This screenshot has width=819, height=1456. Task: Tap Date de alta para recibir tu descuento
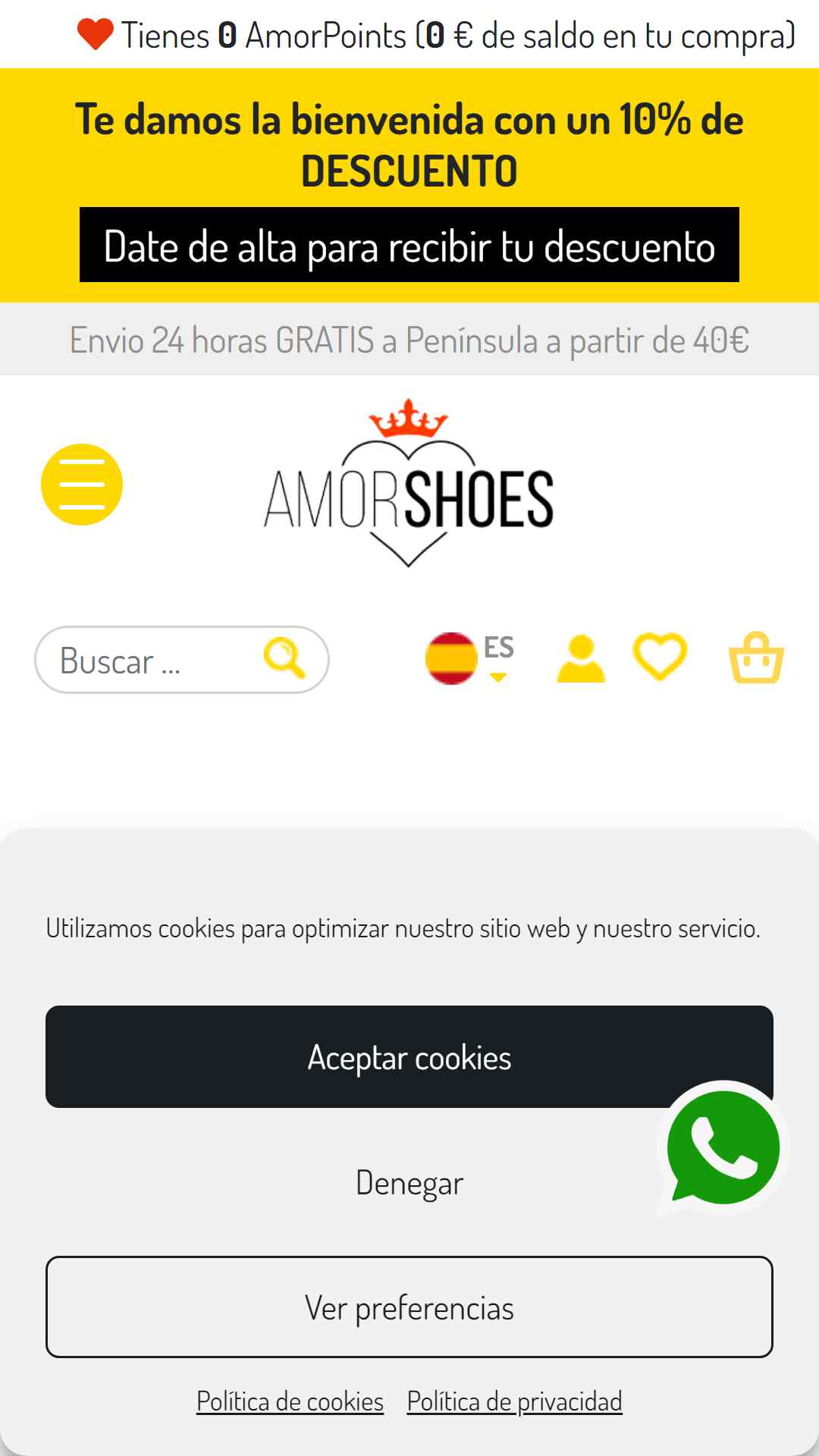[409, 245]
